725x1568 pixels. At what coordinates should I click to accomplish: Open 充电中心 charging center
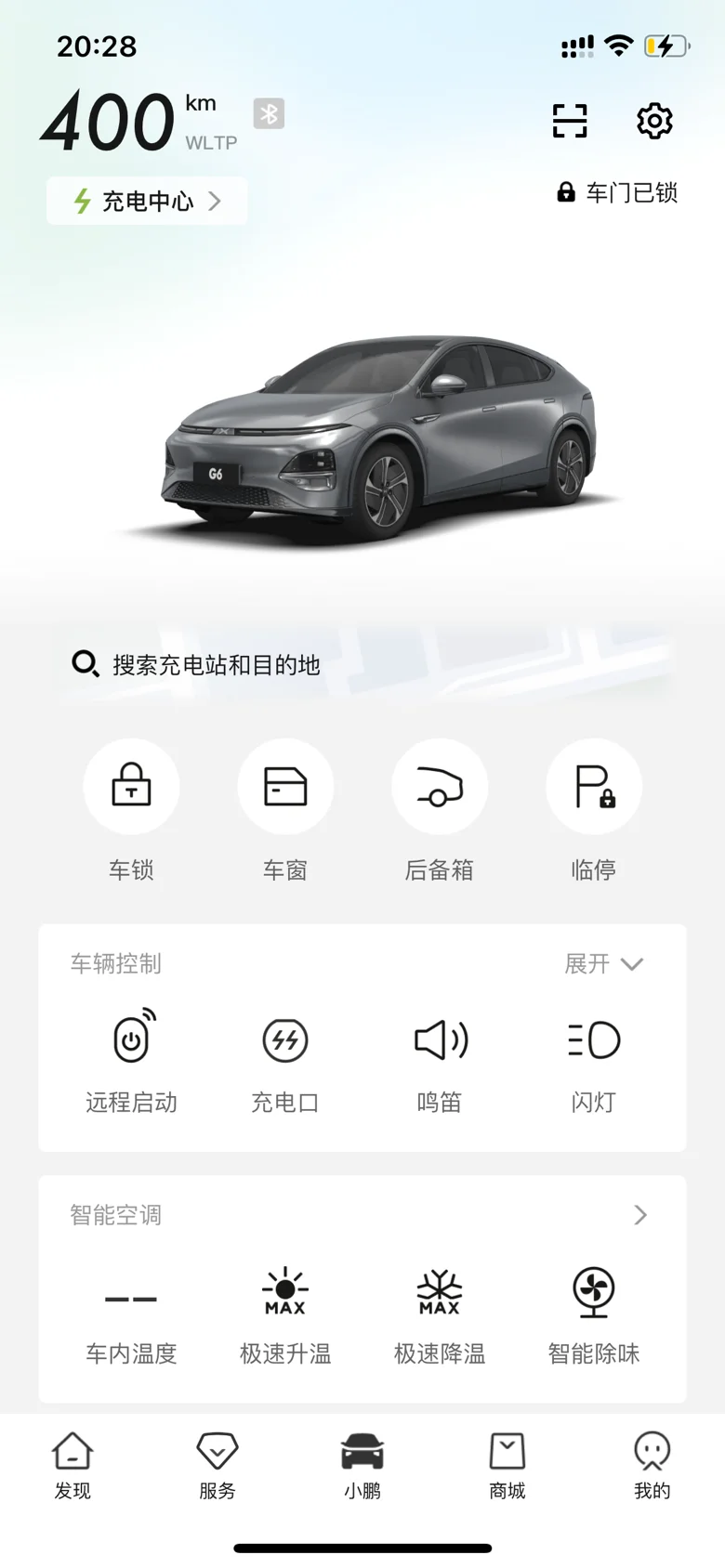[x=147, y=201]
